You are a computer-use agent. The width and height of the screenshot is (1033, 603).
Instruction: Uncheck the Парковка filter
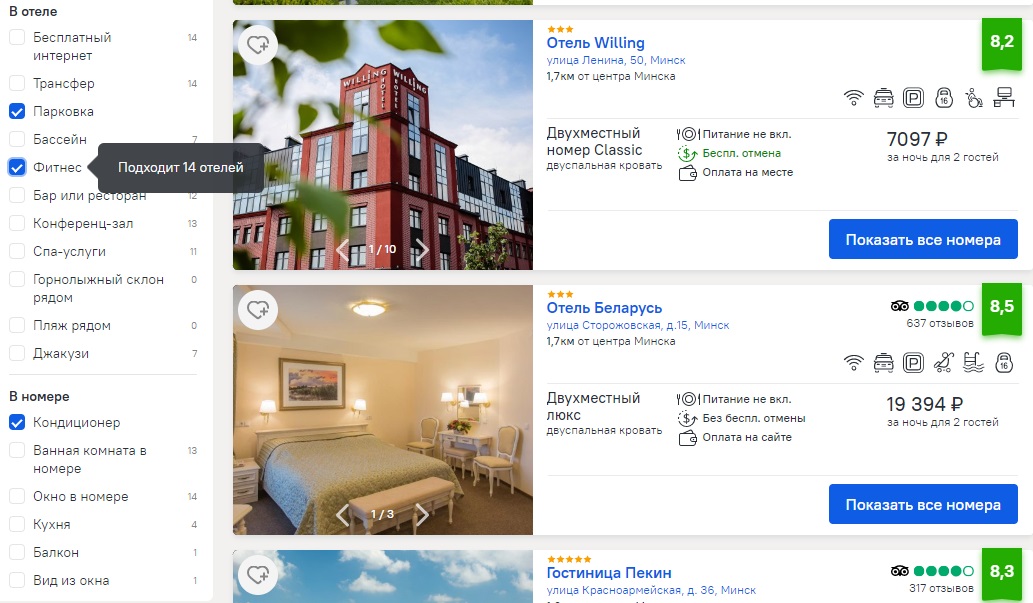coord(17,111)
